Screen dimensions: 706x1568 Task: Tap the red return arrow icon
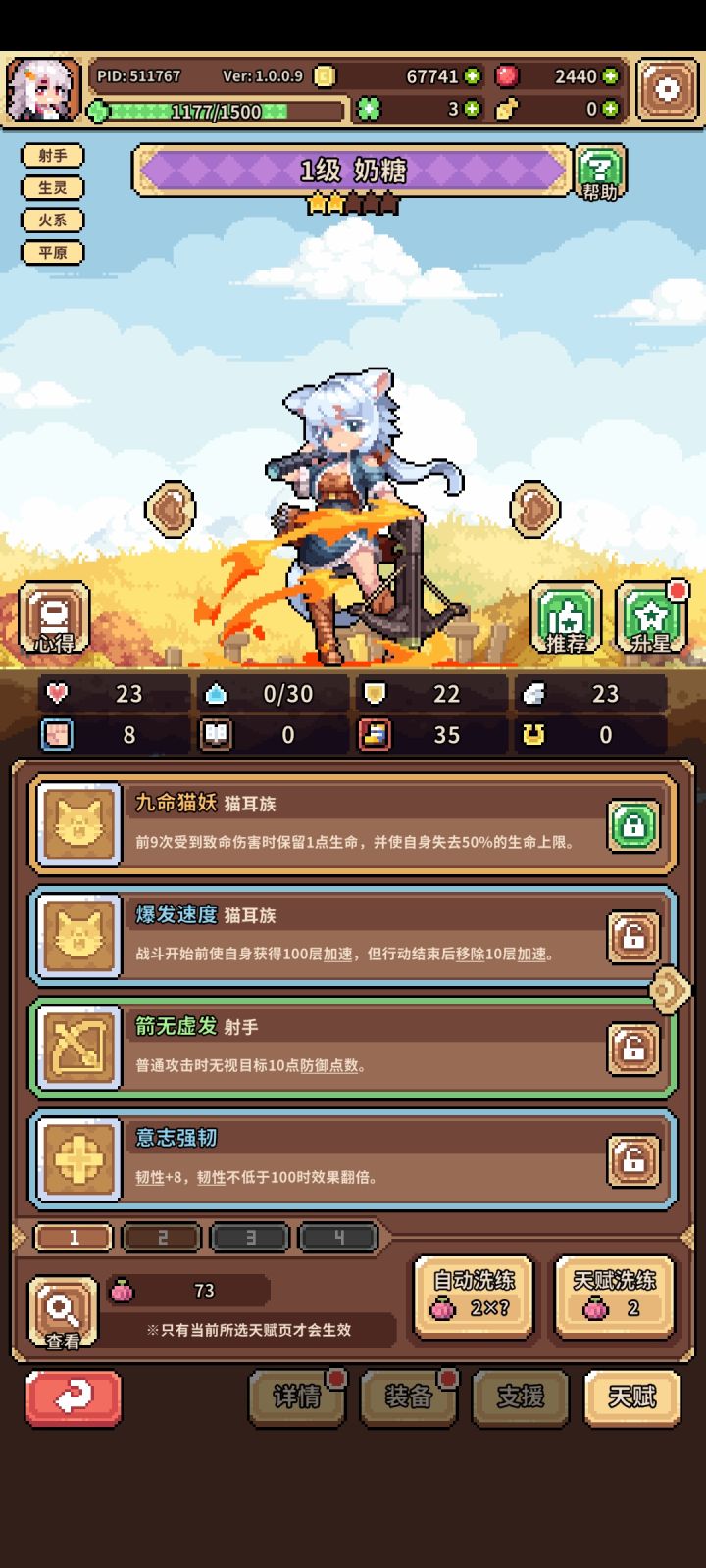pos(71,1398)
